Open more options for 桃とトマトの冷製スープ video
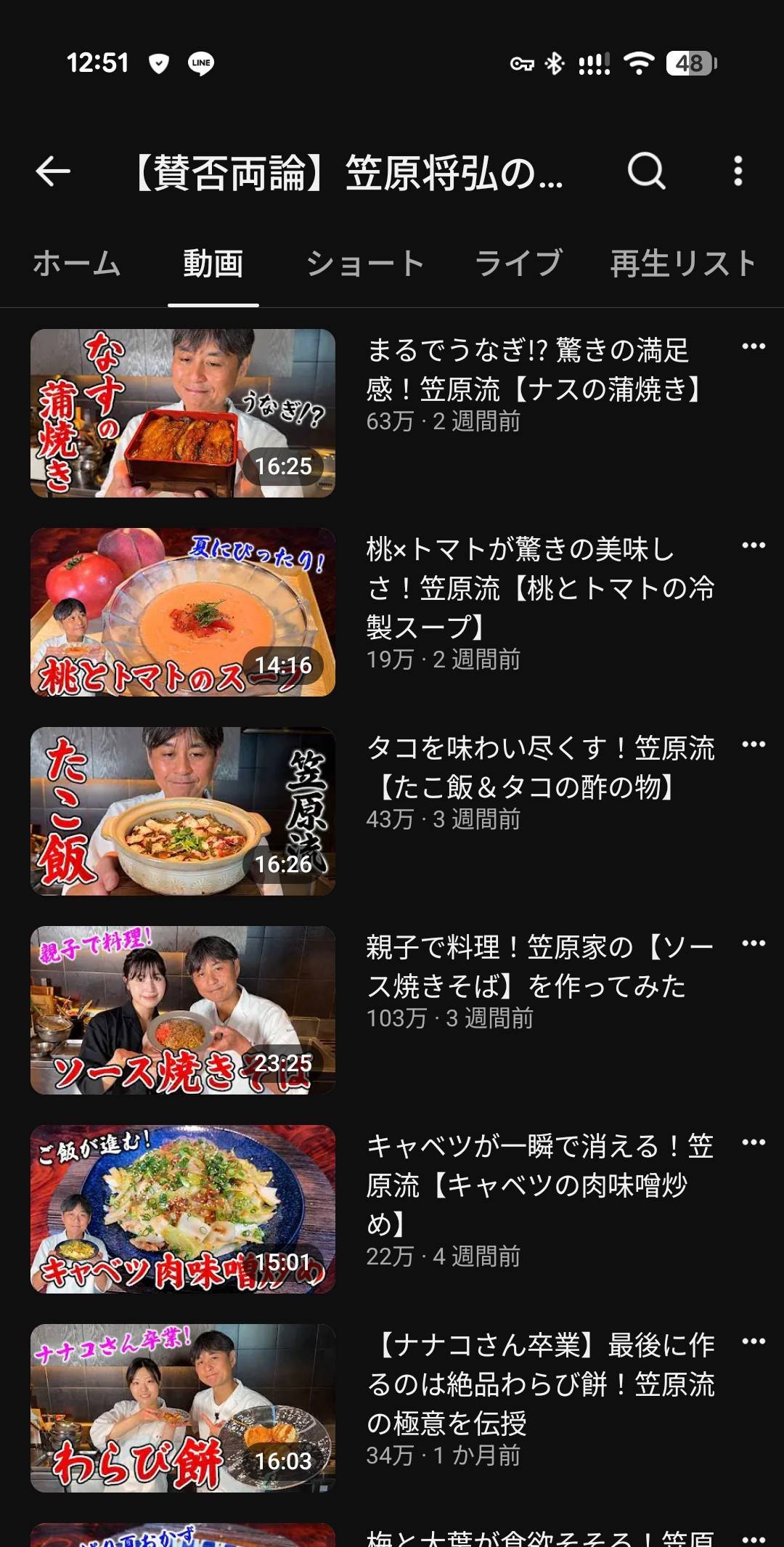This screenshot has width=784, height=1547. pos(754,545)
